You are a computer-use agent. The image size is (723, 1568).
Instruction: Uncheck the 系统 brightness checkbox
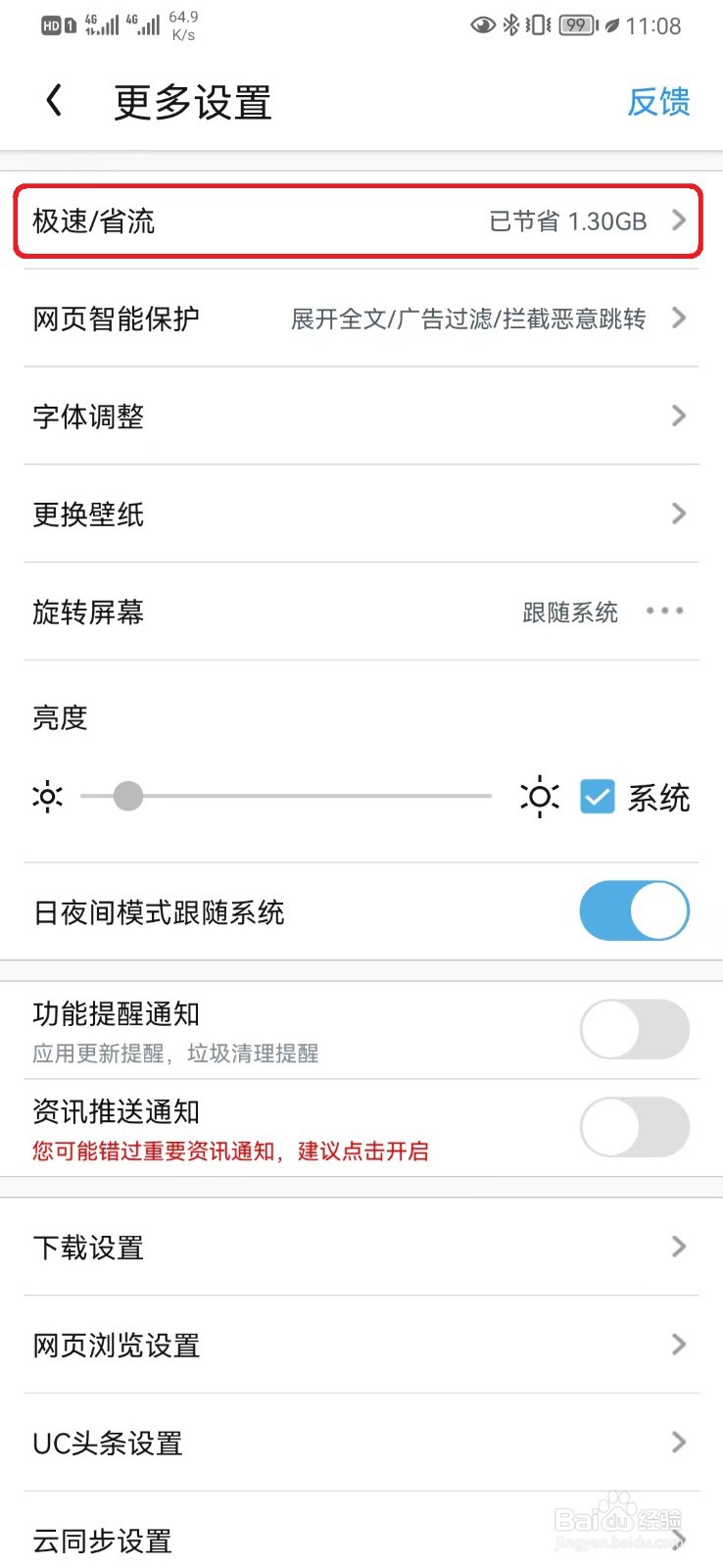[x=599, y=797]
